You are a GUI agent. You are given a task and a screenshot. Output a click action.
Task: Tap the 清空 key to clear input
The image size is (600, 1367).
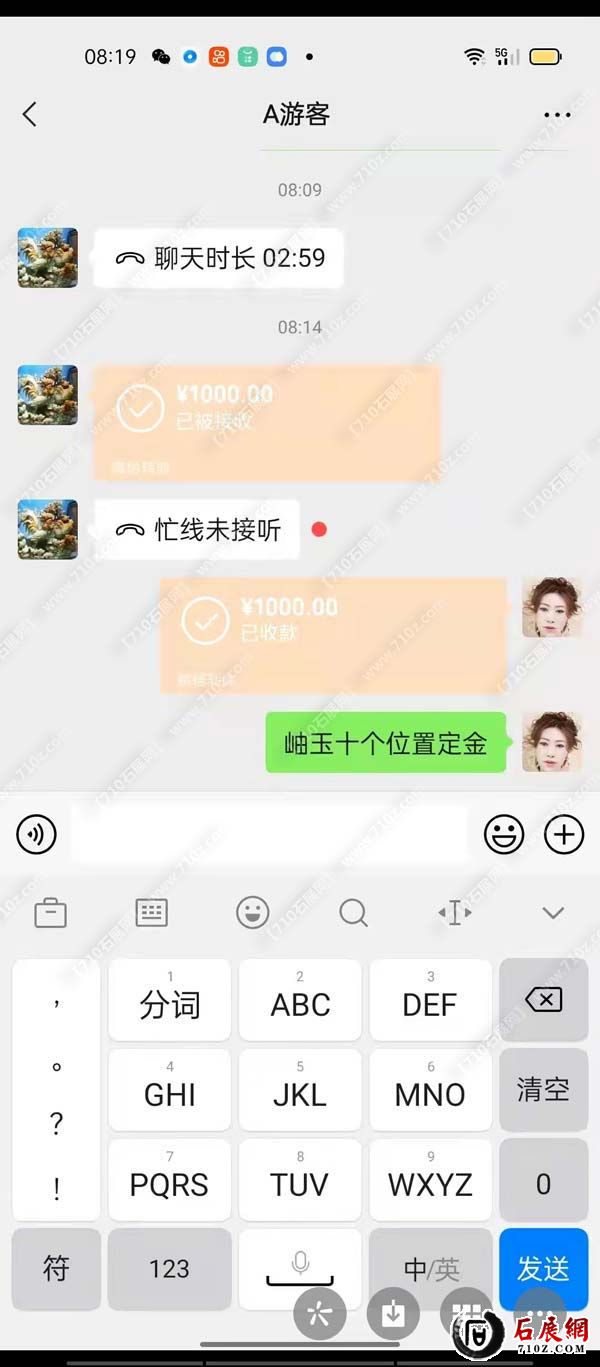(x=543, y=1089)
